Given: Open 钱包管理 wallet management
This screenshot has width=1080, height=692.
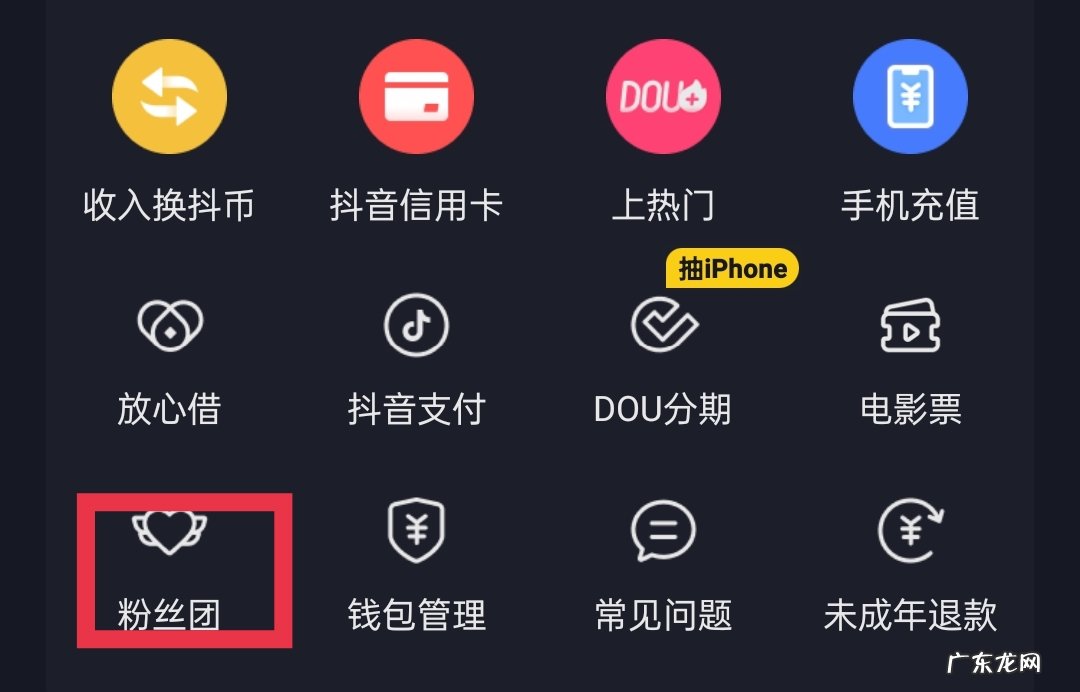Looking at the screenshot, I should point(416,530).
